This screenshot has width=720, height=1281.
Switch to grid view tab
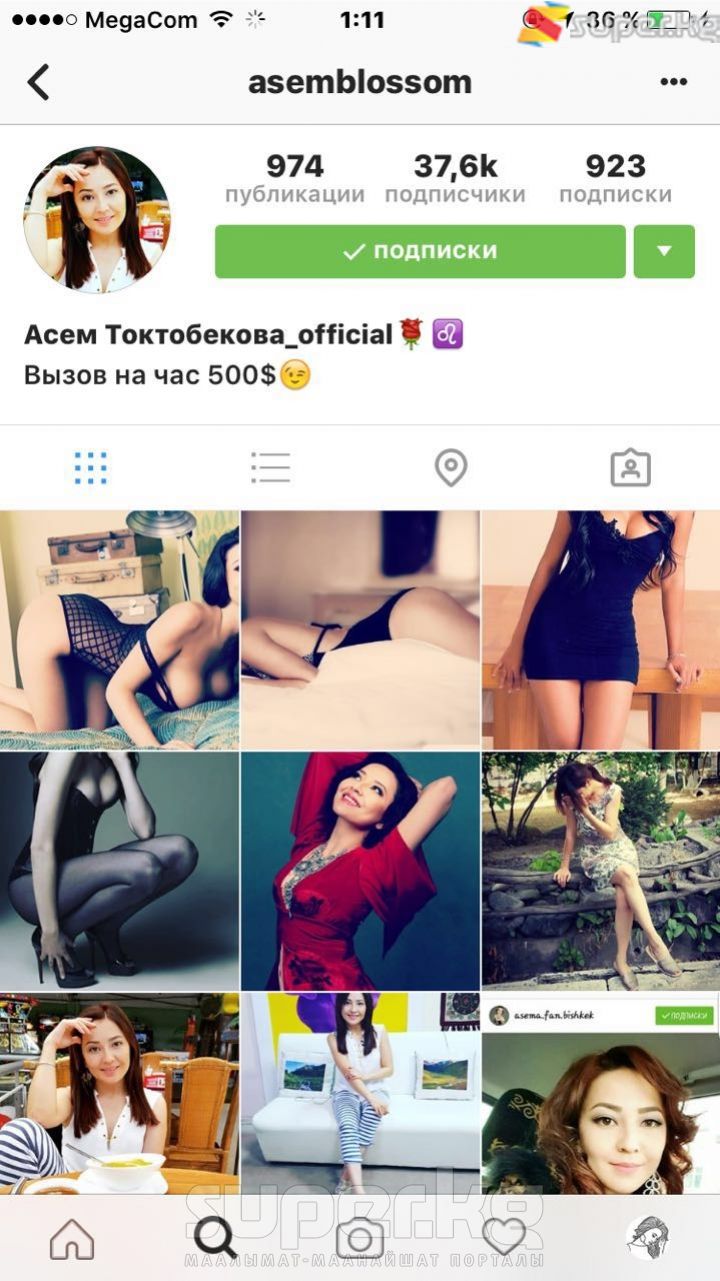90,467
